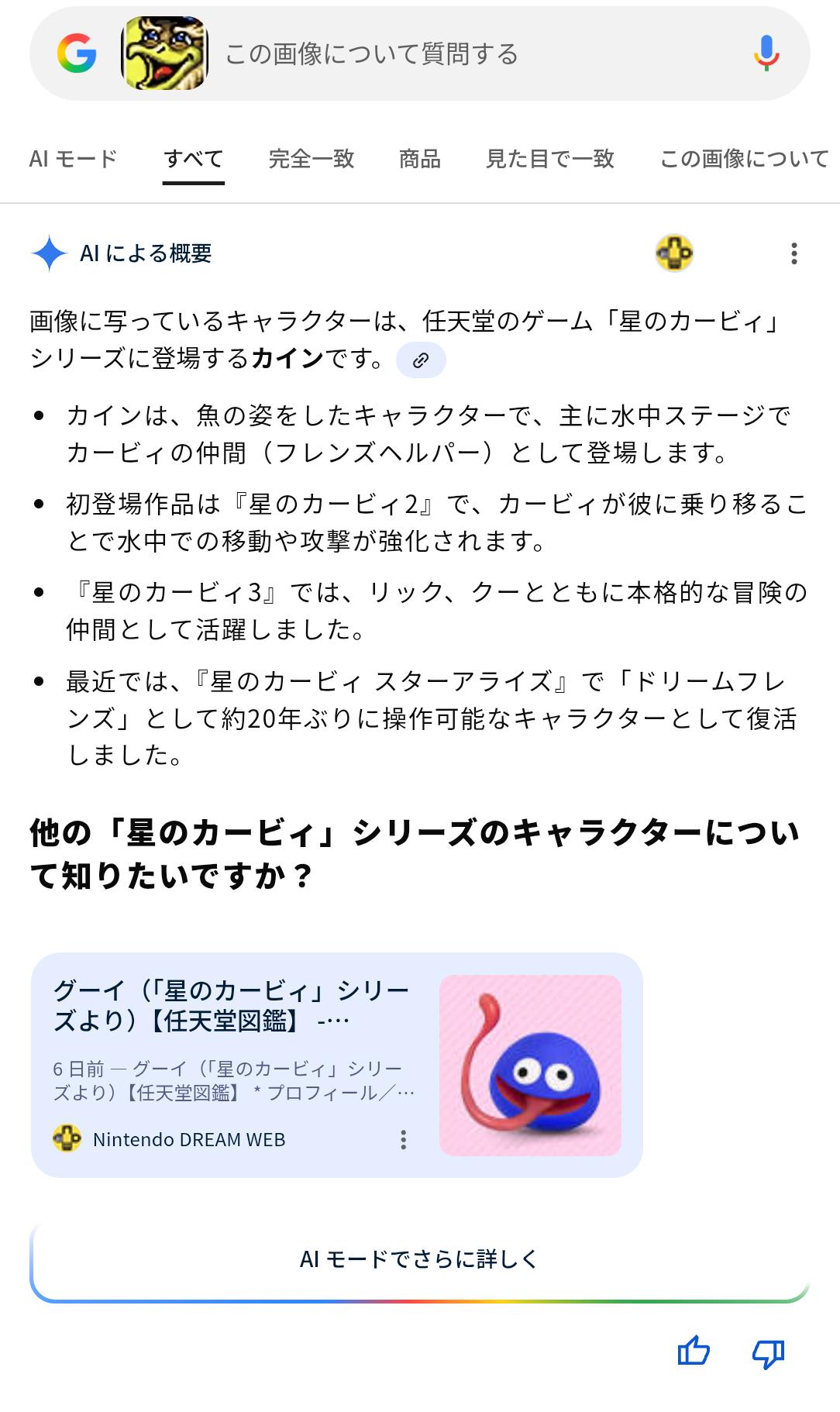Give the AI overview a thumbs up
Viewport: 840px width, 1412px height.
694,1352
